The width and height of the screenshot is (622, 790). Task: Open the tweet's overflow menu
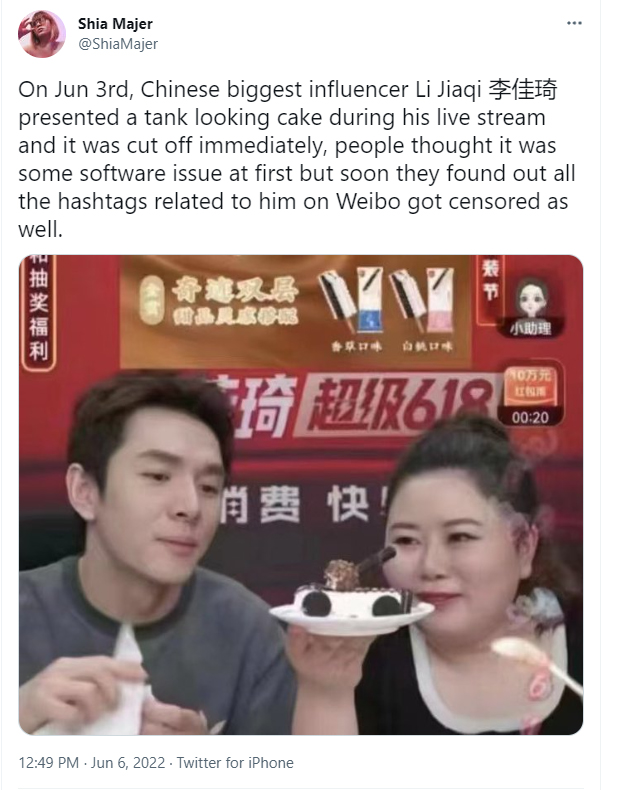point(574,23)
